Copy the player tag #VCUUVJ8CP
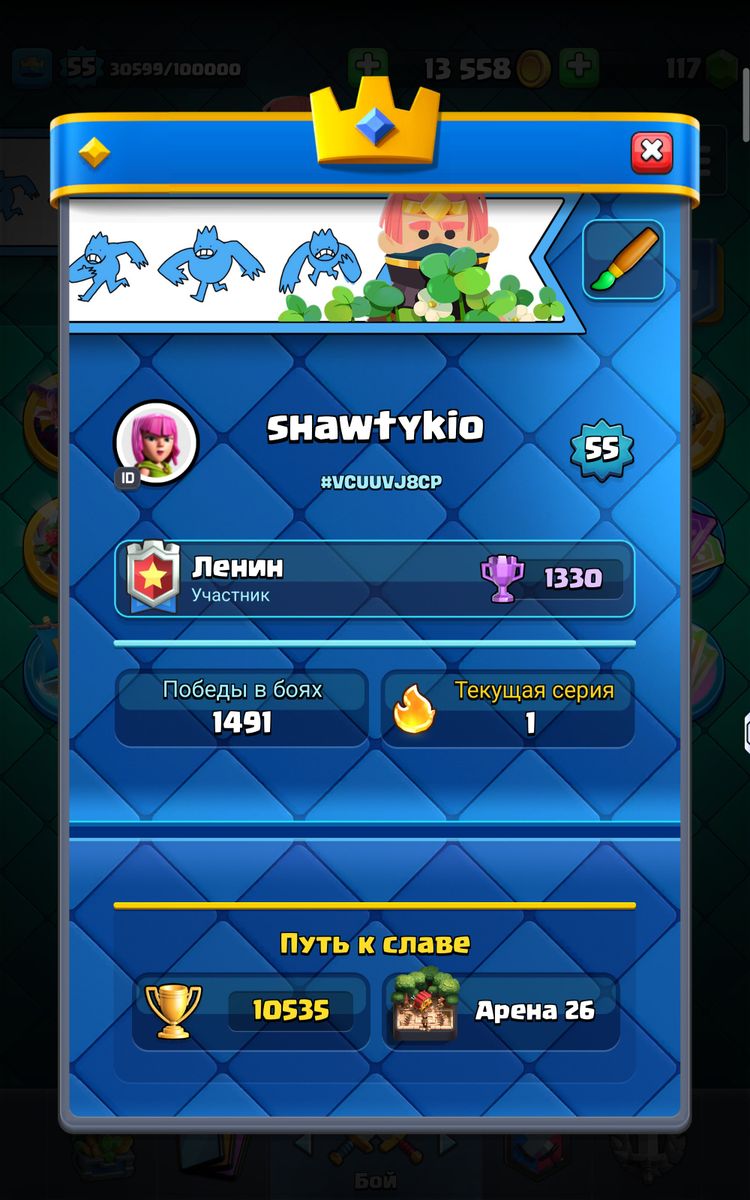The width and height of the screenshot is (750, 1200). pos(382,482)
